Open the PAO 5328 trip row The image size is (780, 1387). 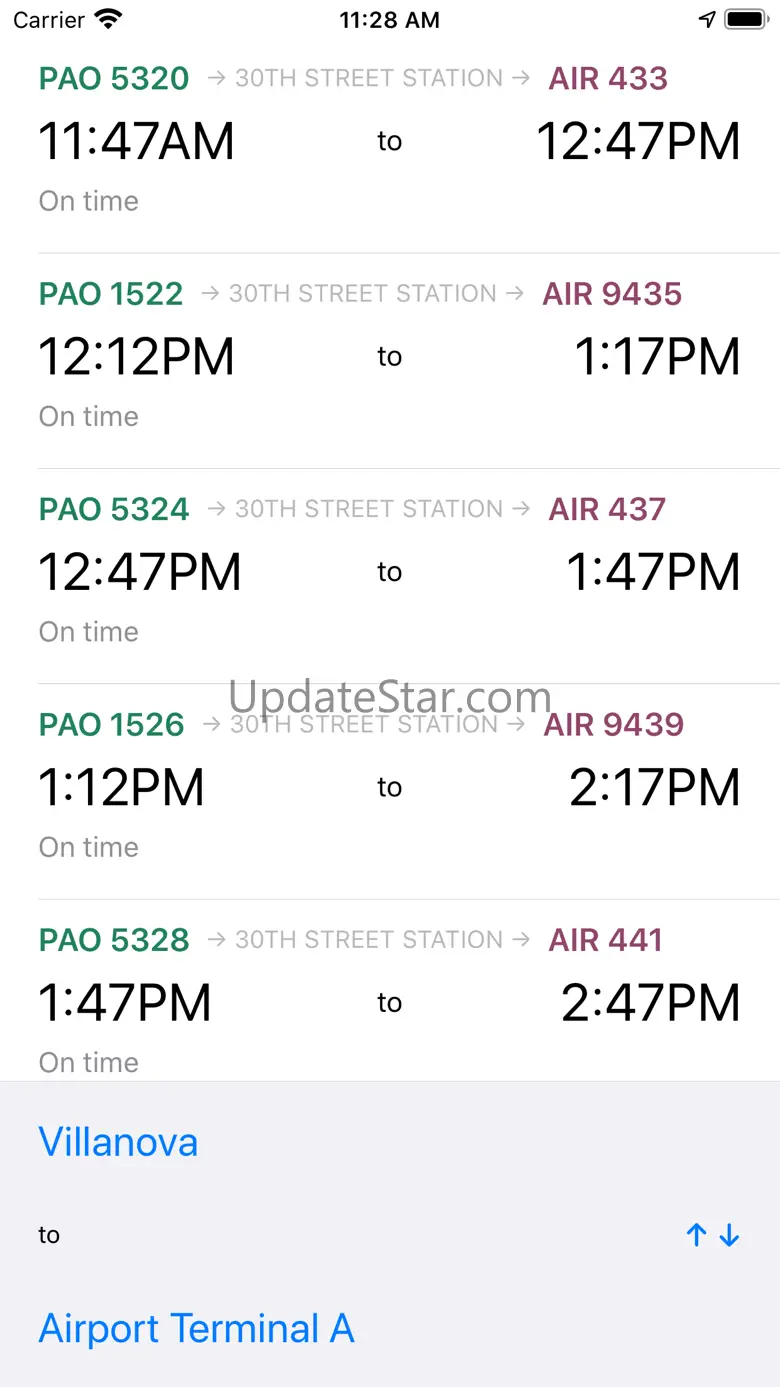click(390, 990)
